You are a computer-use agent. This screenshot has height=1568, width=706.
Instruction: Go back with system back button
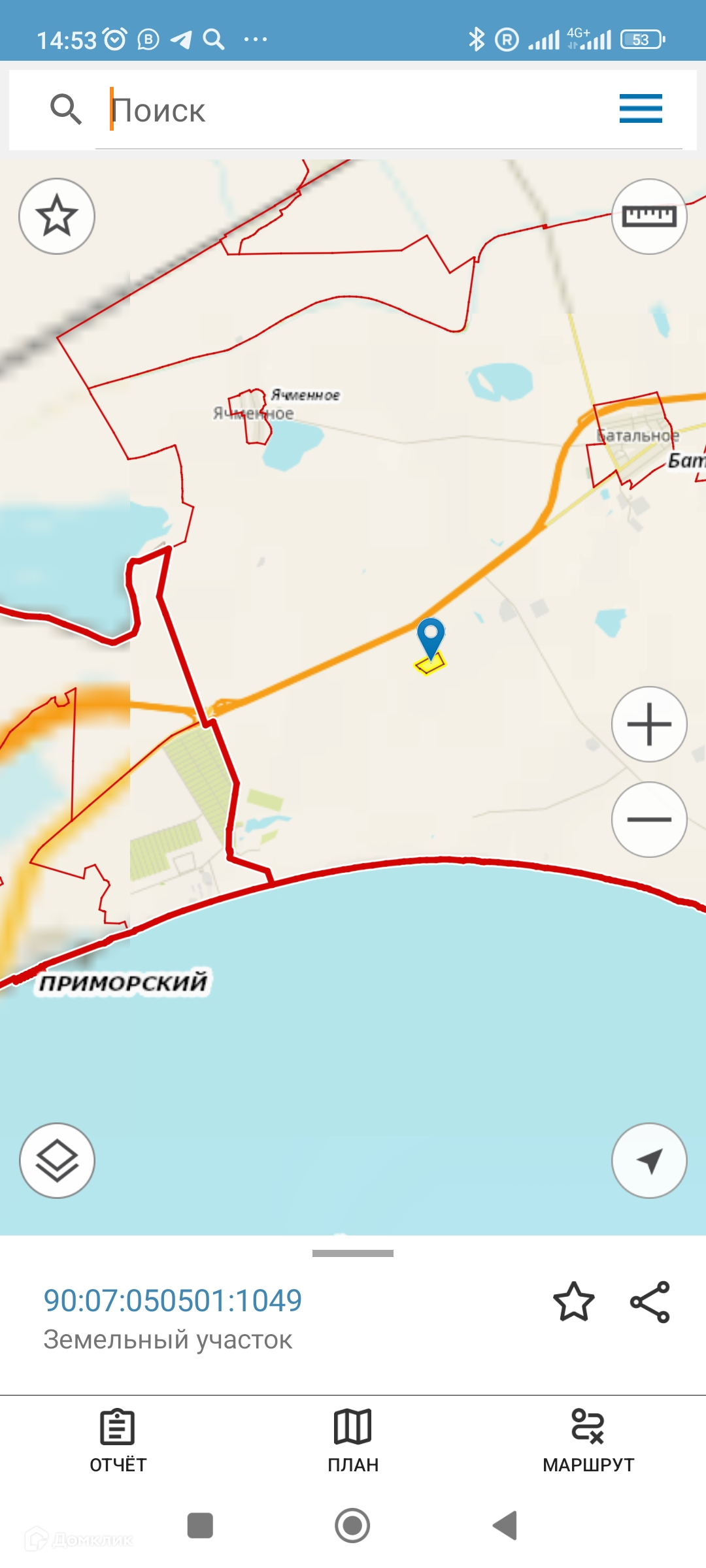(x=505, y=1526)
